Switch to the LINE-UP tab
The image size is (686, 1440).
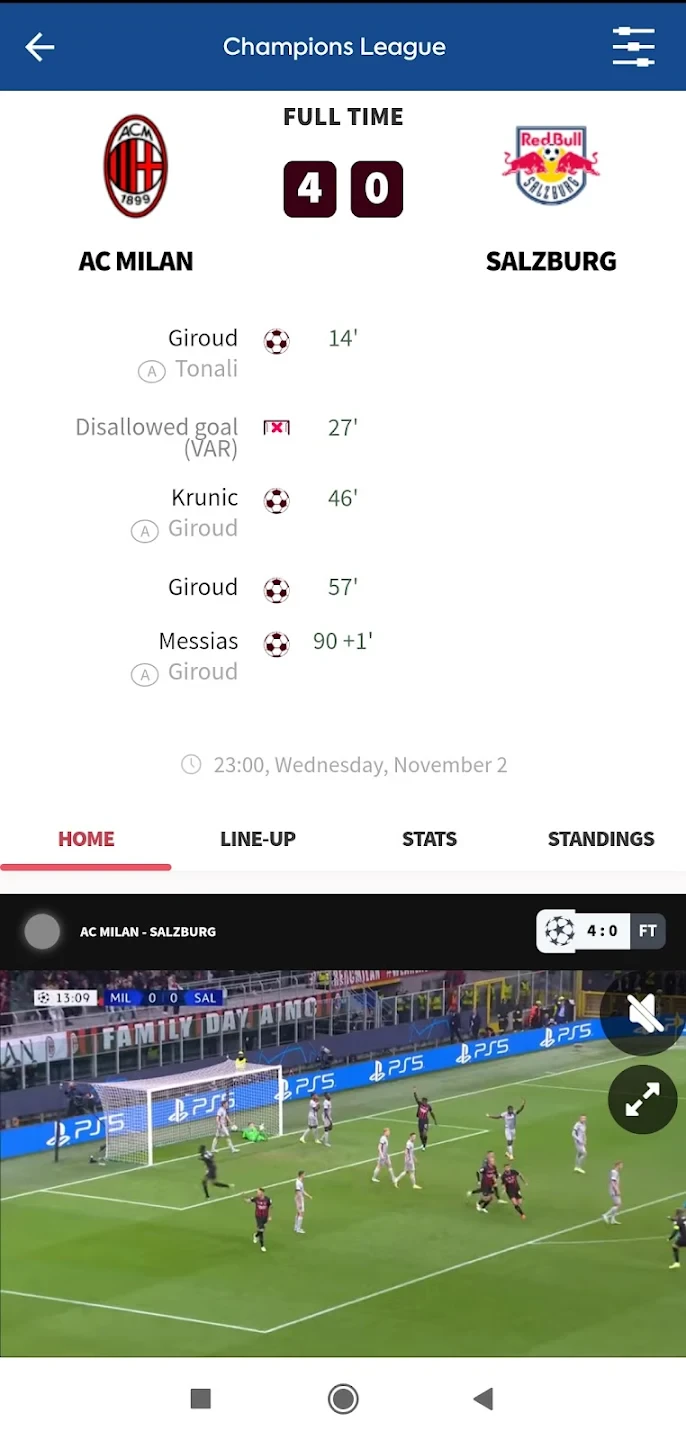(x=258, y=839)
